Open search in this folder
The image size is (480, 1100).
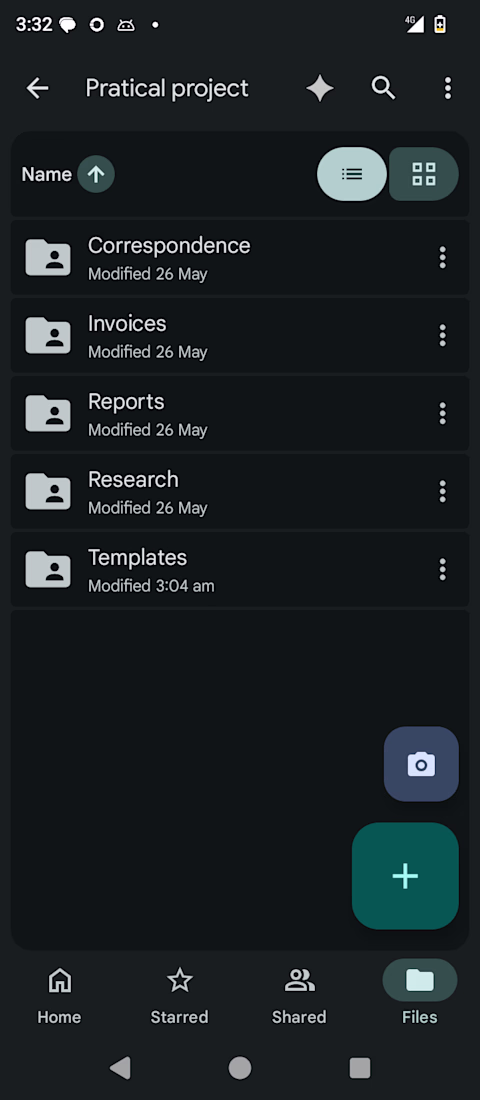(x=383, y=88)
